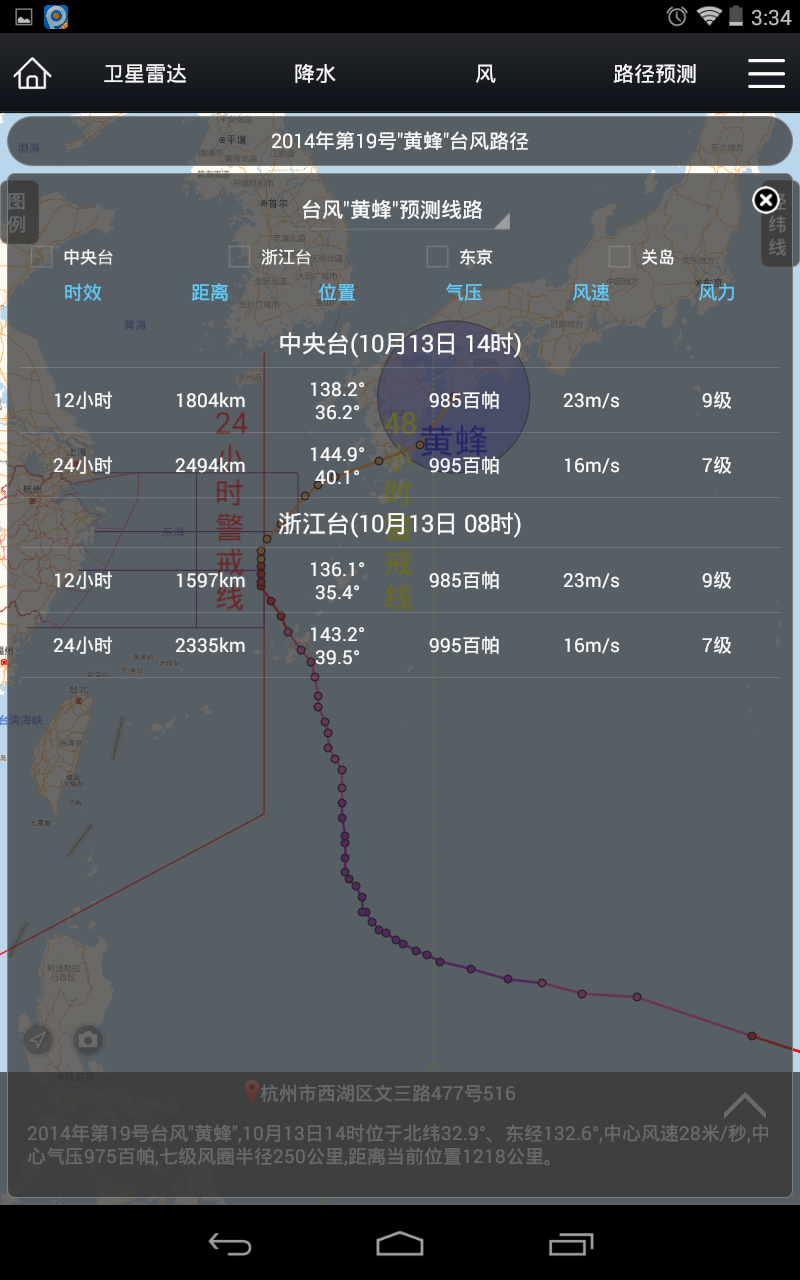Click the 气压 column header
The image size is (800, 1280).
click(464, 293)
